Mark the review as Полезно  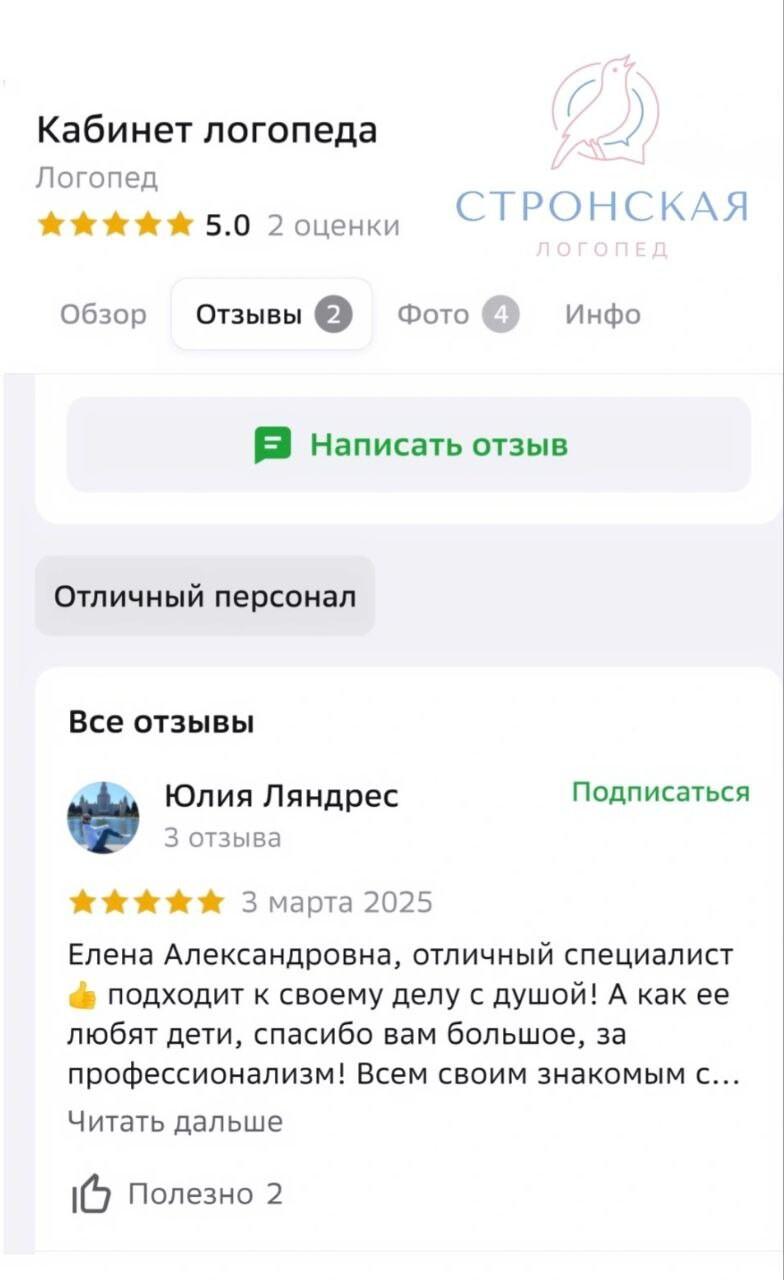pyautogui.click(x=177, y=1193)
